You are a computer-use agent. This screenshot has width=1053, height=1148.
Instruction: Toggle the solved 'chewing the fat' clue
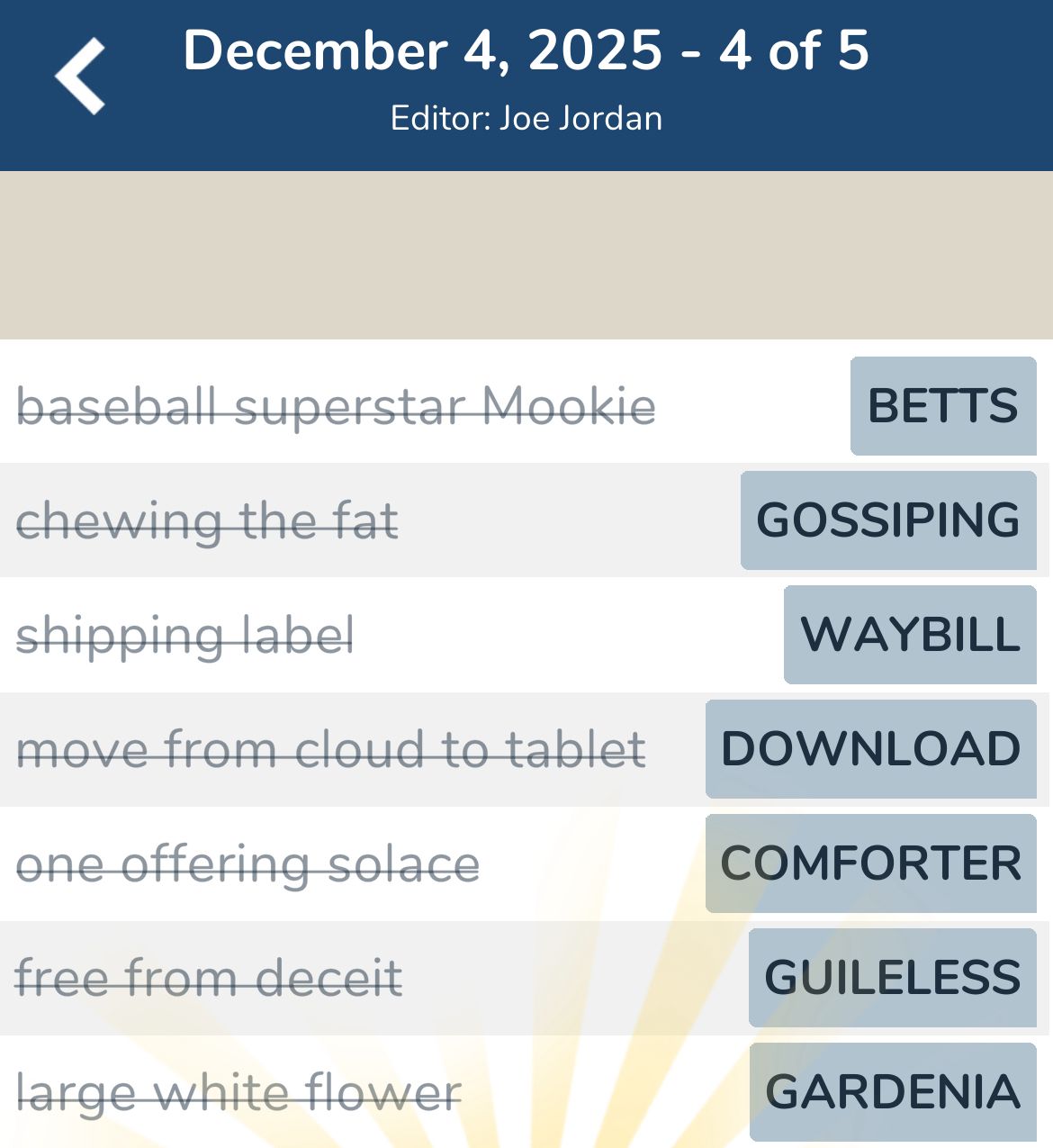pyautogui.click(x=209, y=520)
